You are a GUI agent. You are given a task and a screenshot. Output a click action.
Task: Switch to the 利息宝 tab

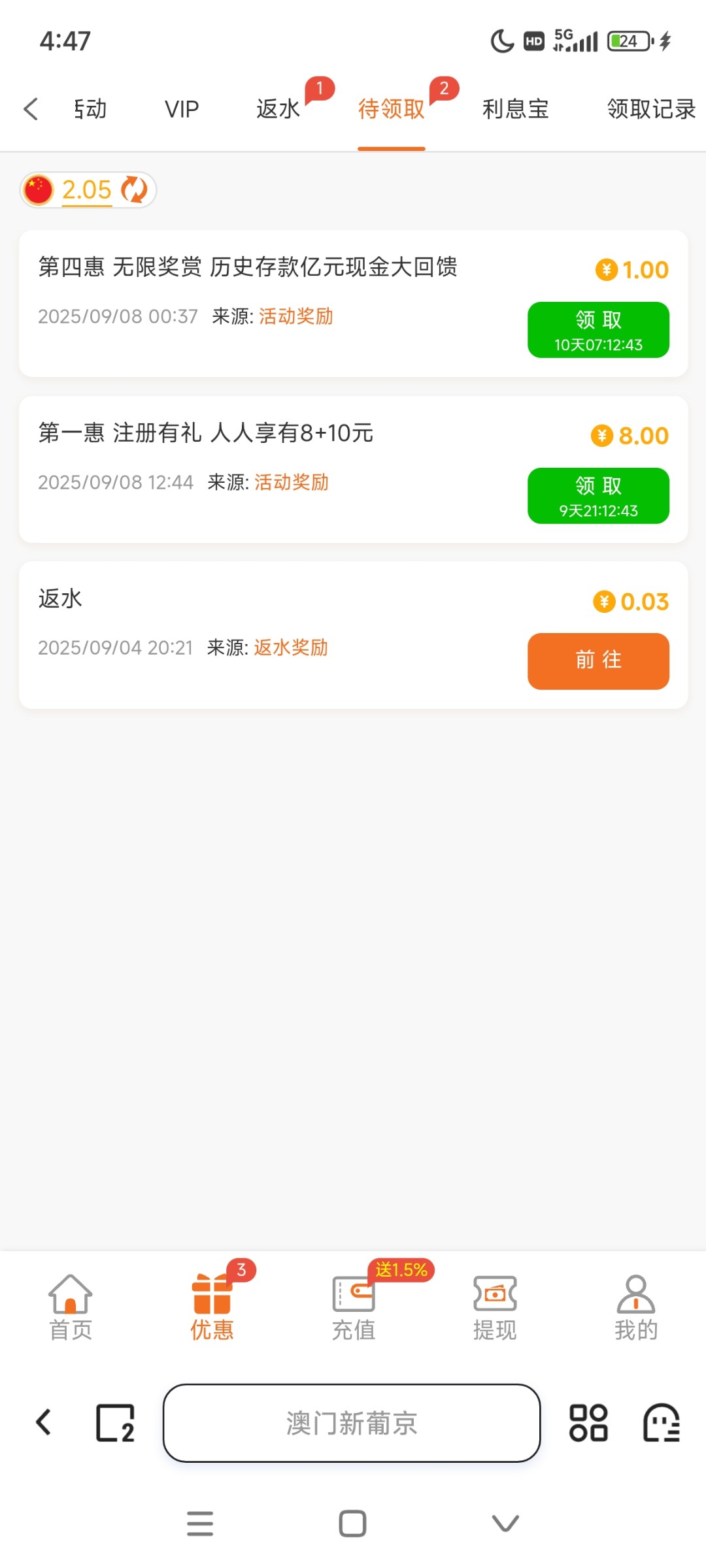(515, 109)
